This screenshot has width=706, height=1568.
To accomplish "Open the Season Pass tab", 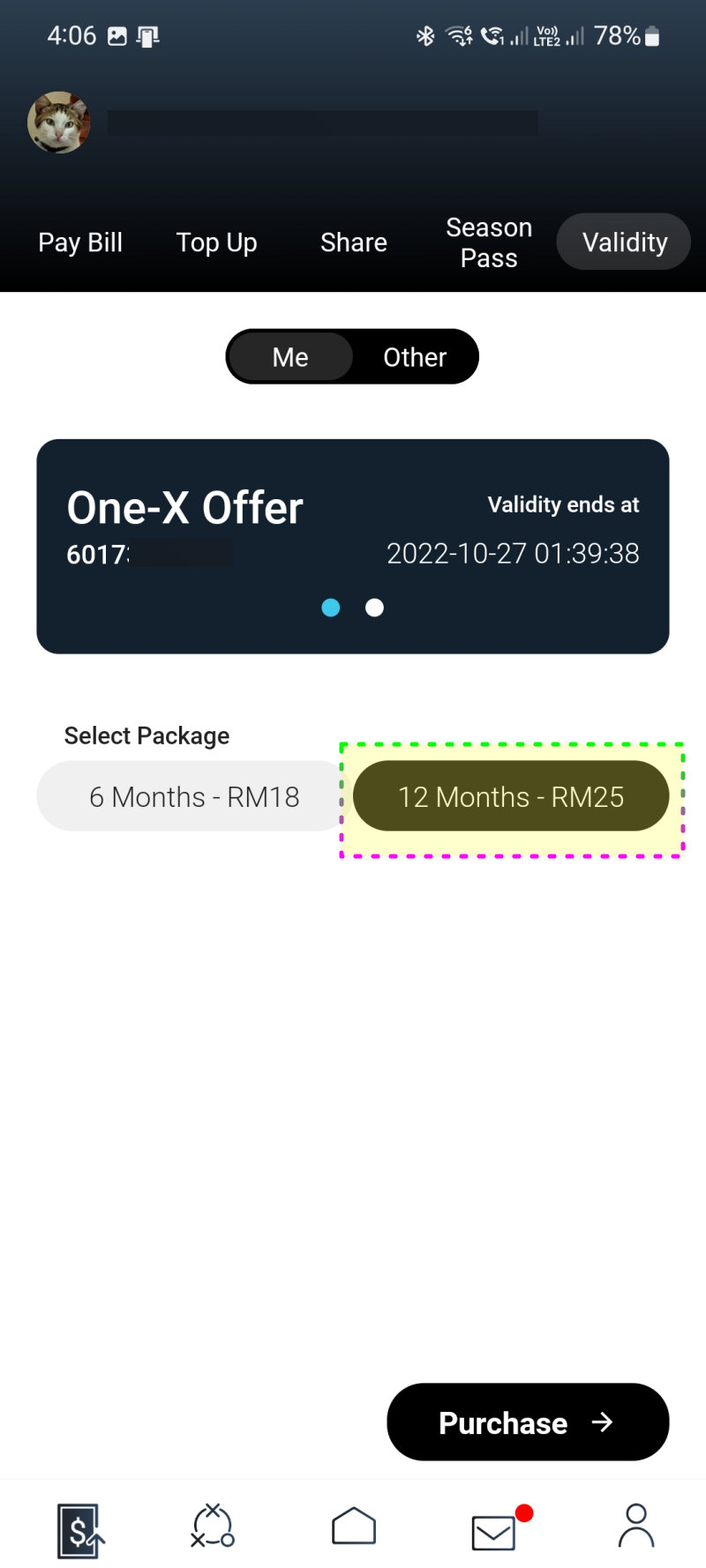I will (489, 243).
